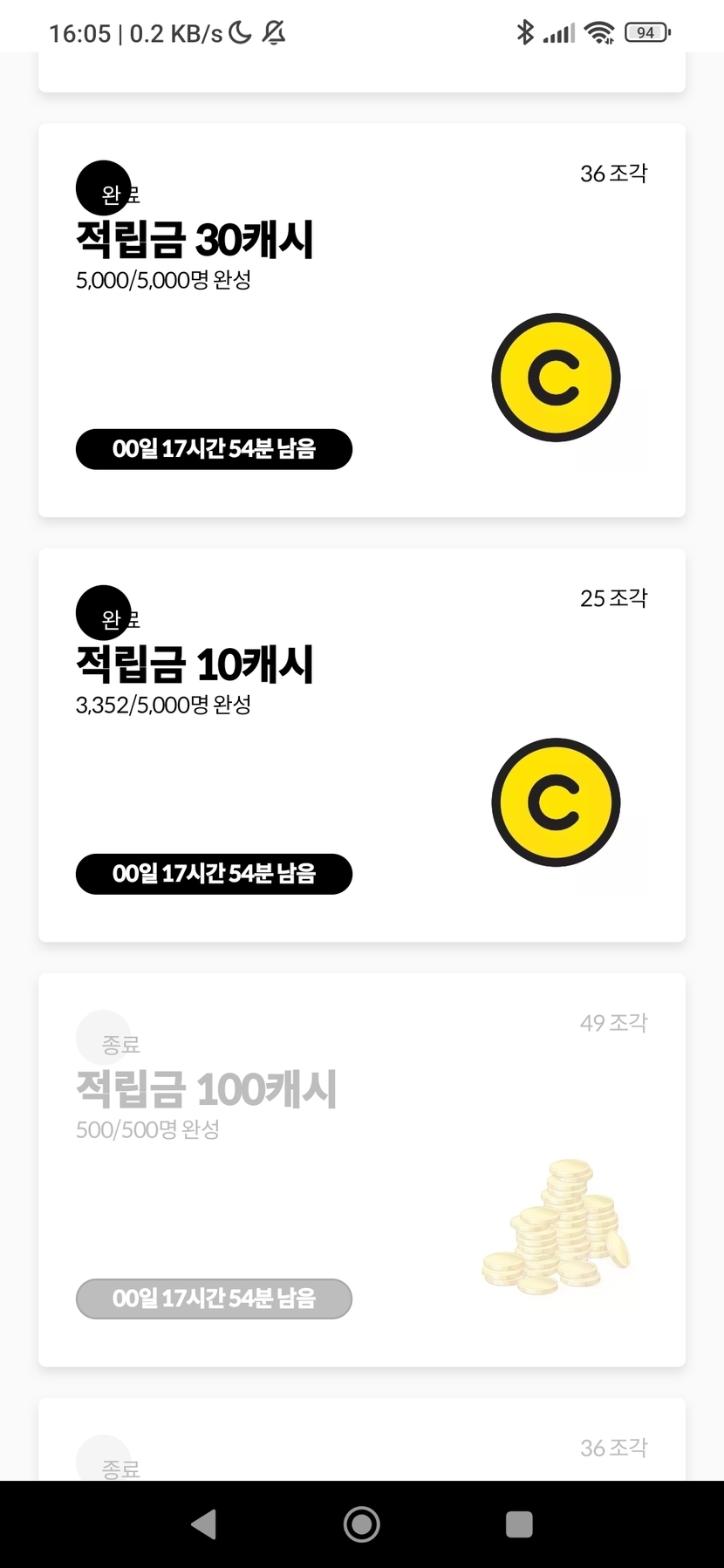
Task: Show recent apps
Action: [519, 1524]
